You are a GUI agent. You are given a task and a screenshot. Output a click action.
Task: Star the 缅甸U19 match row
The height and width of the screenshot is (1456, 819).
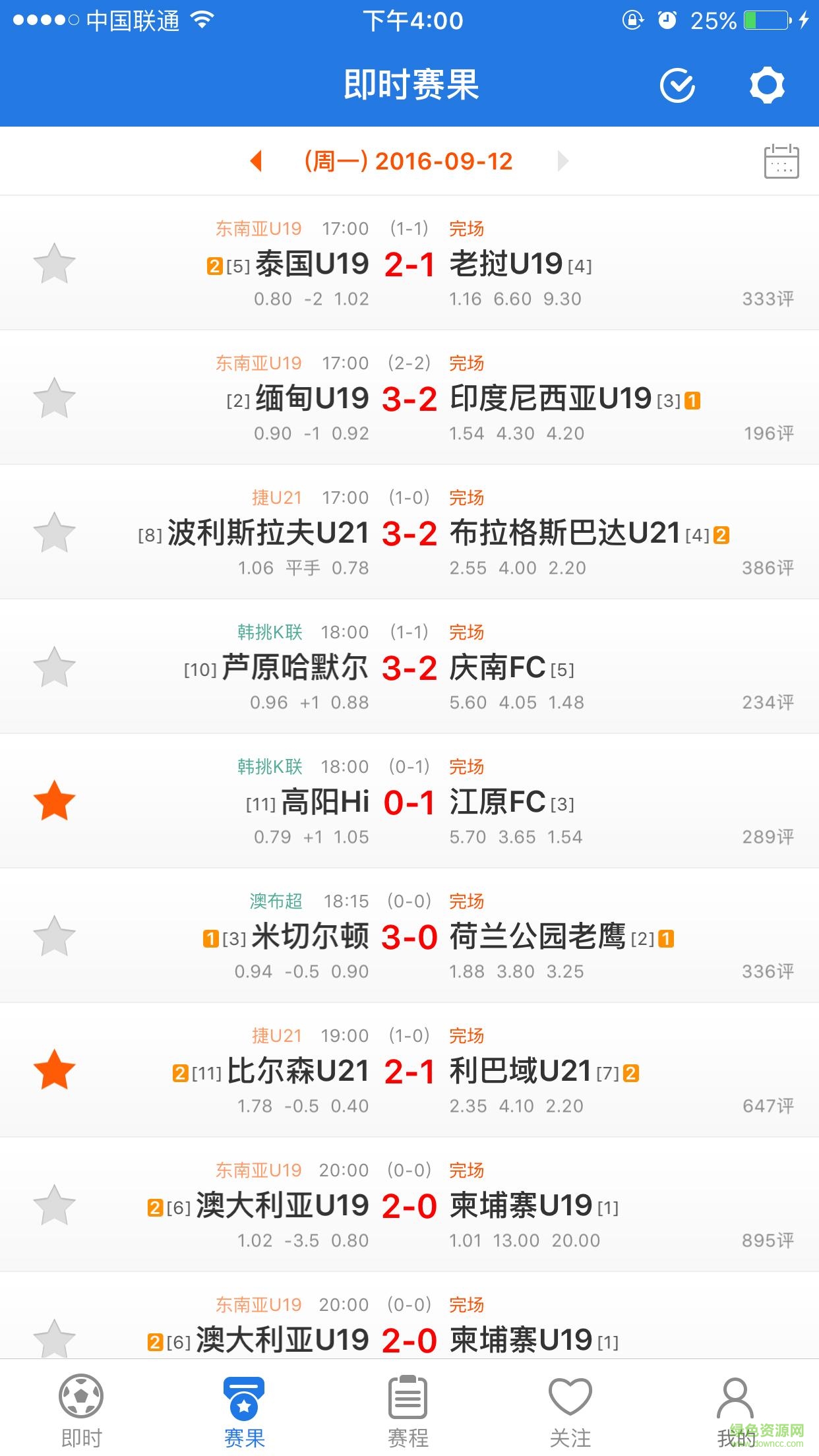[55, 398]
